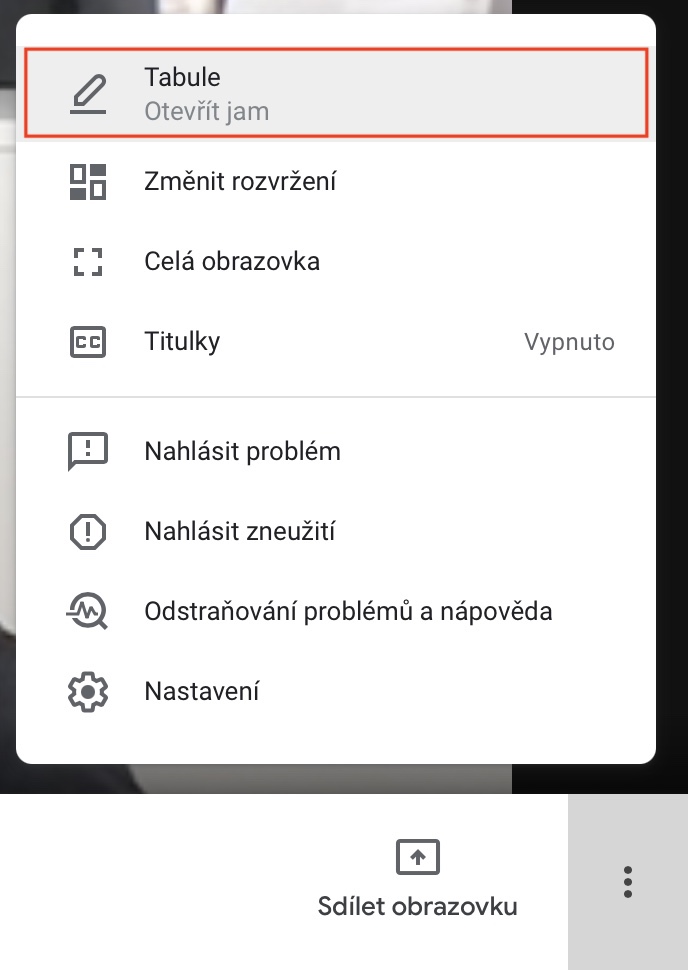Open Nastavení settings
688x970 pixels.
[x=202, y=691]
